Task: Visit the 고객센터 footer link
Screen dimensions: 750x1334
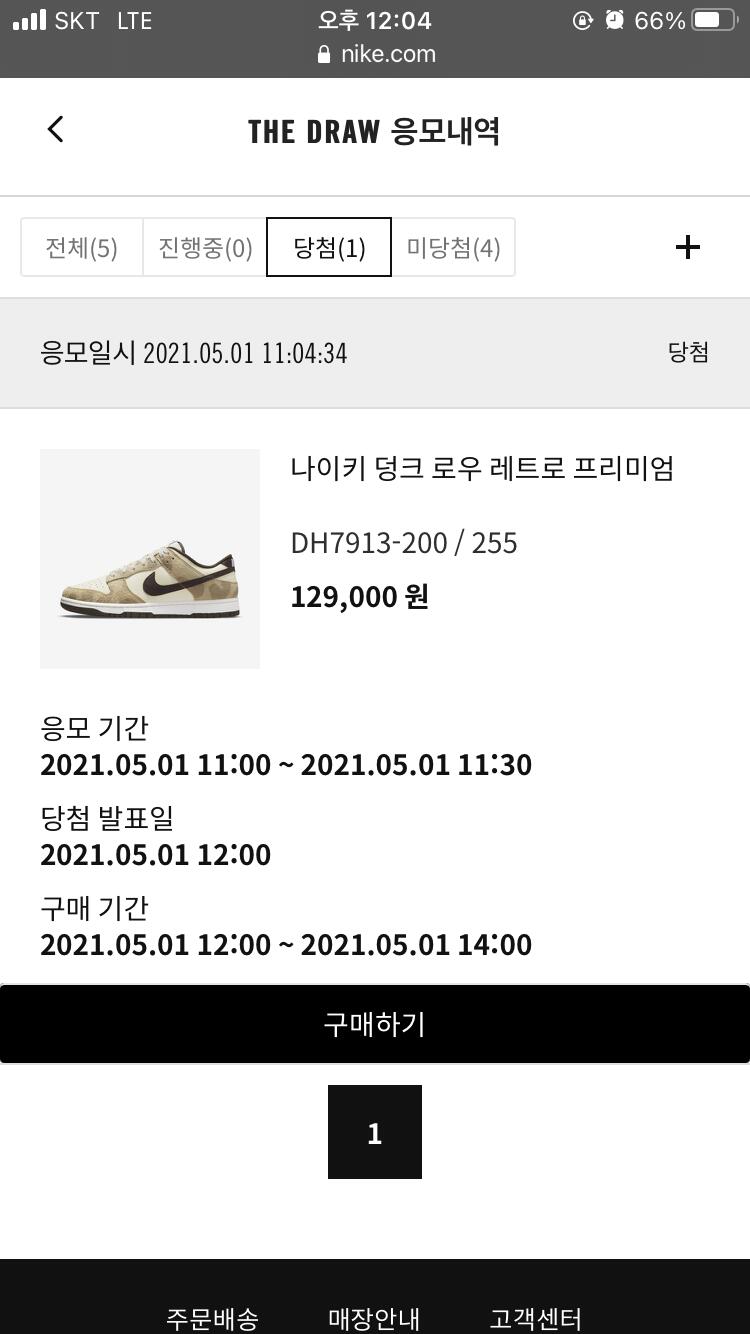Action: click(x=535, y=1318)
